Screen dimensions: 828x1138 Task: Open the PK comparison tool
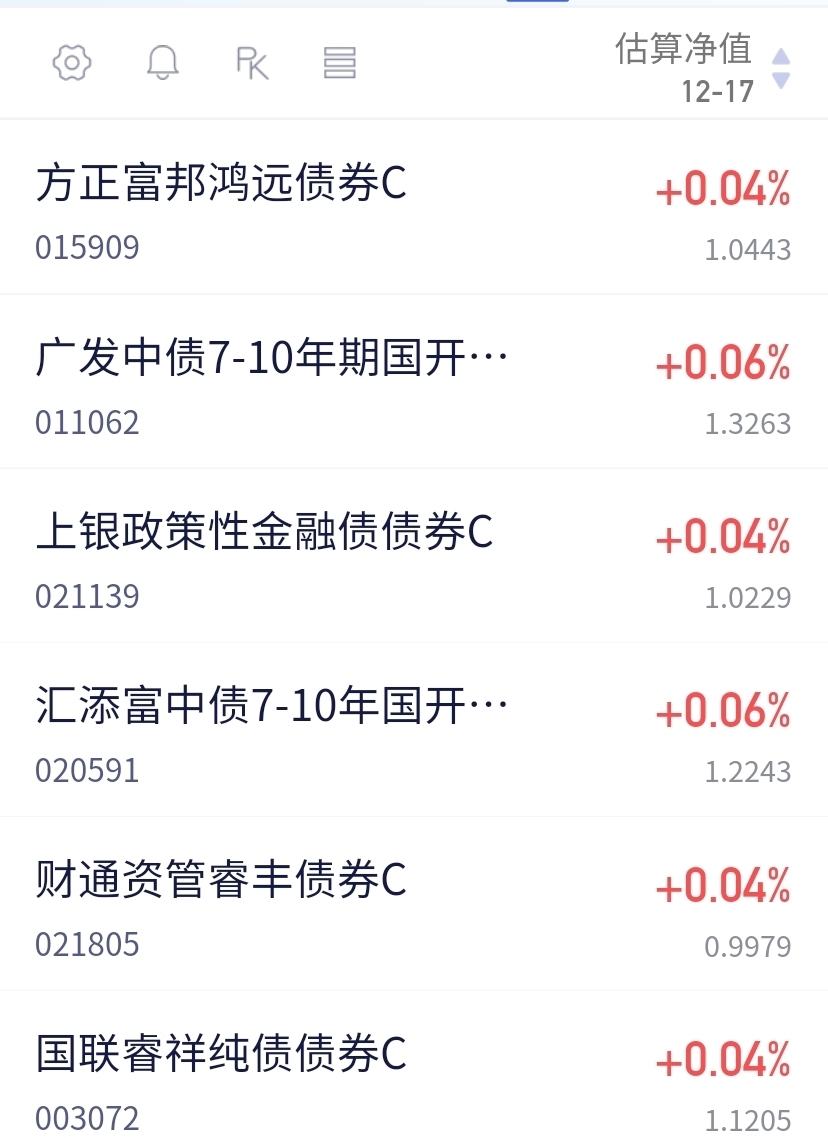(252, 63)
